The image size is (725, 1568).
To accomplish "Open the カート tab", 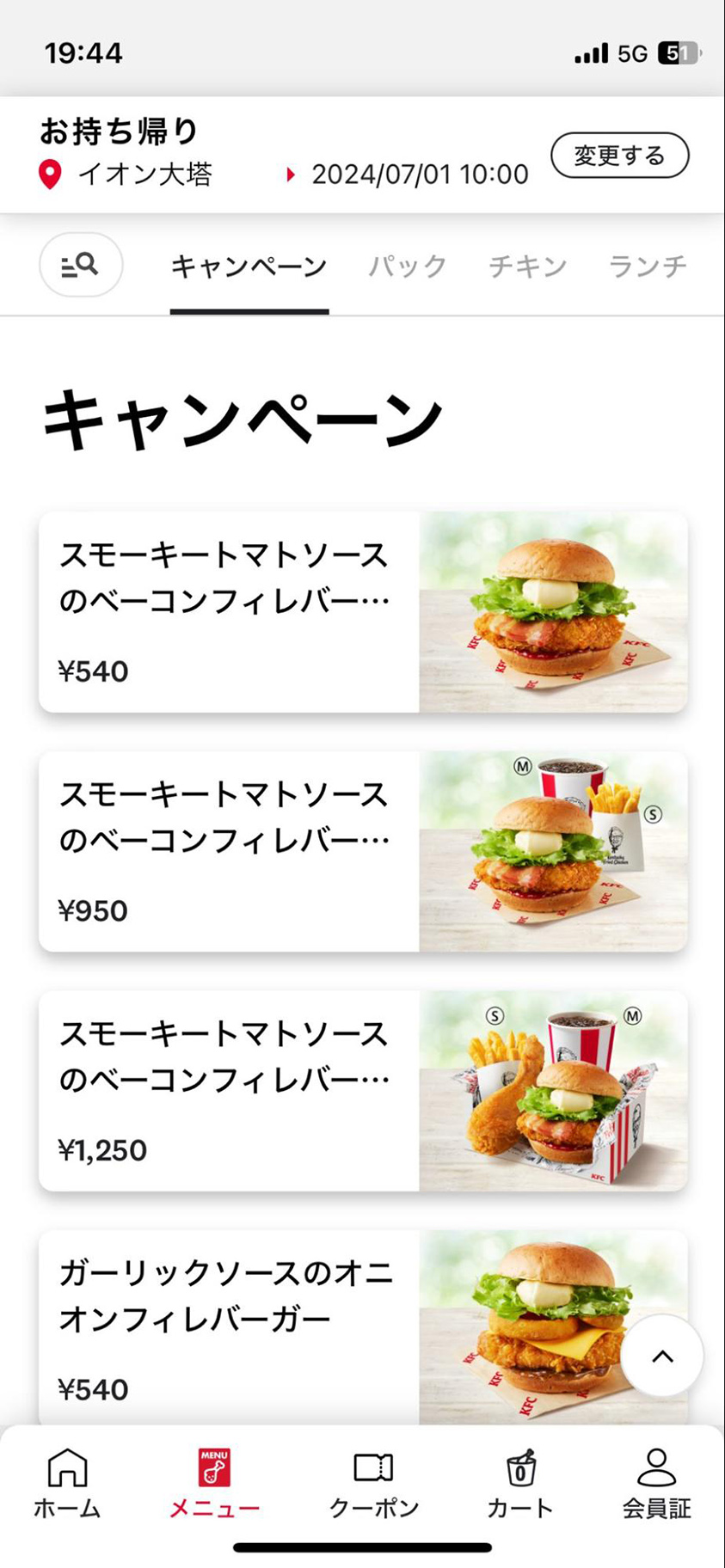I will 520,1484.
